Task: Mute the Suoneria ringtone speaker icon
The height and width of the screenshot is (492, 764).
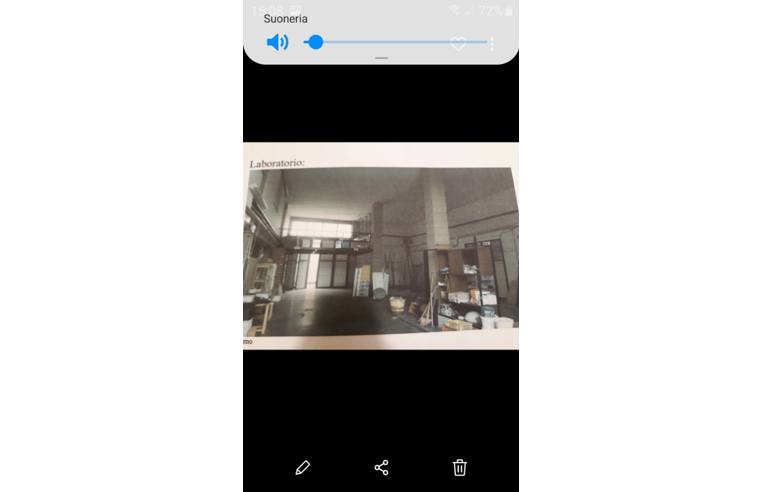Action: tap(277, 42)
